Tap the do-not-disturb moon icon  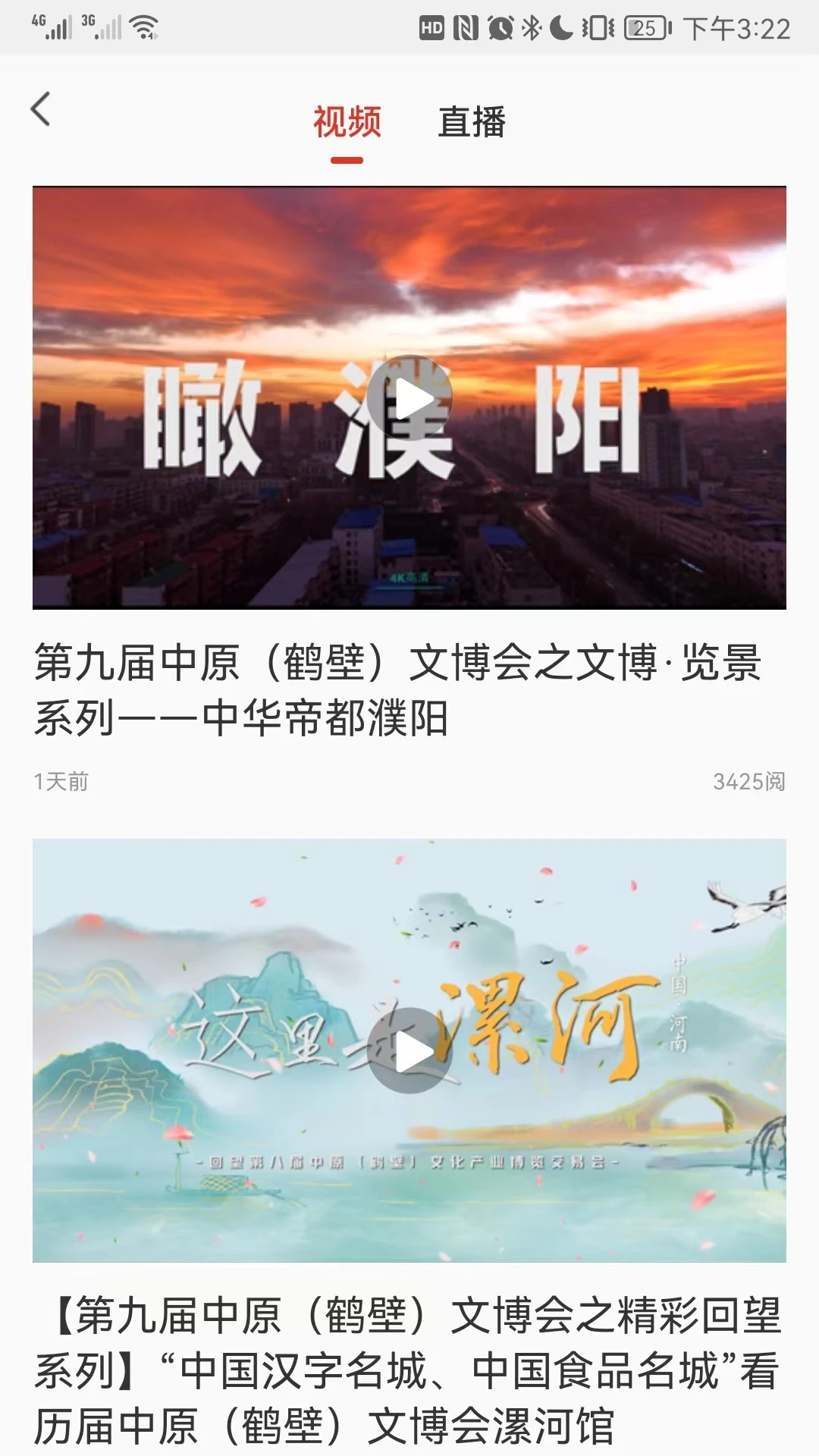[559, 27]
